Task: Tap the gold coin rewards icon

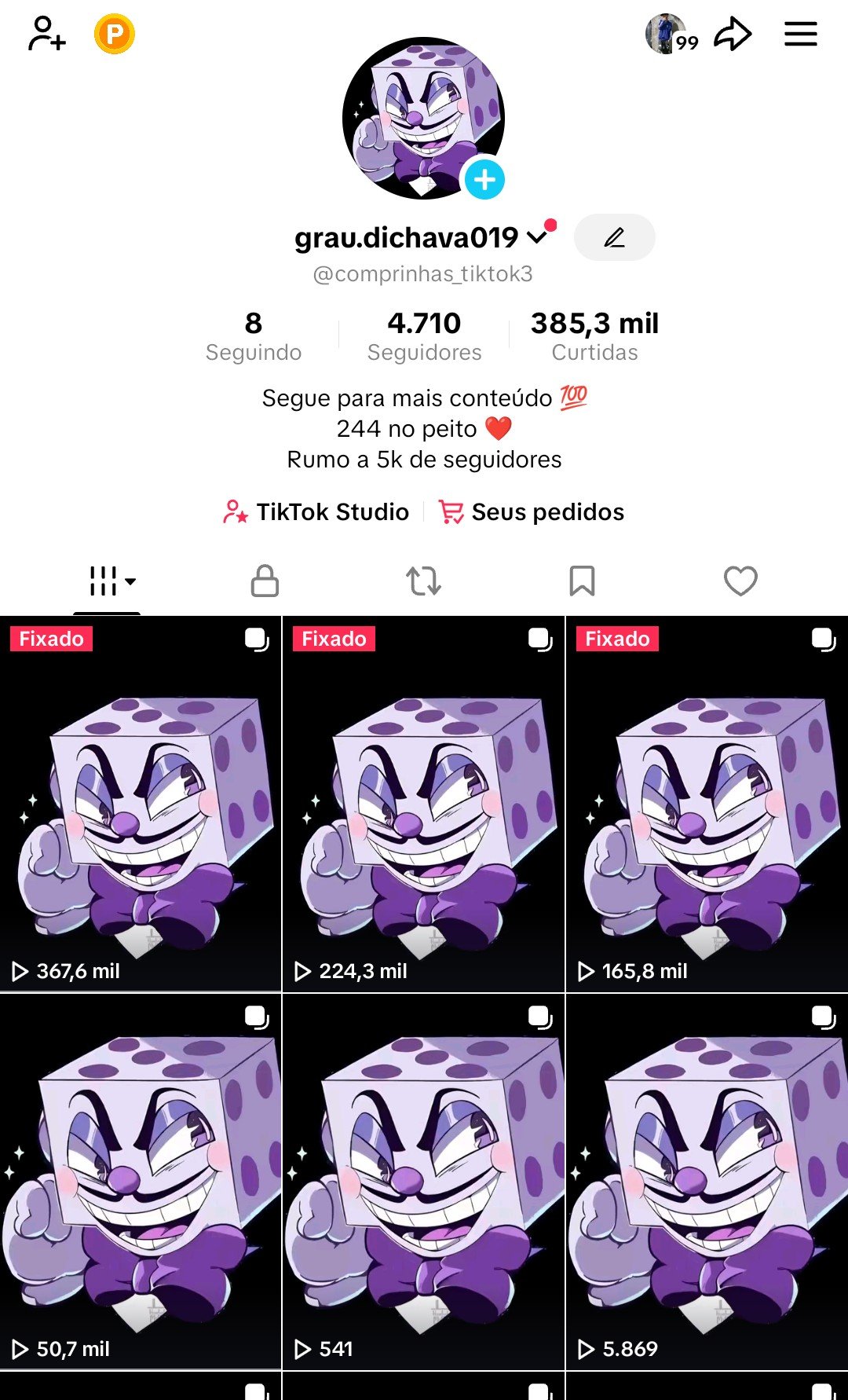Action: [x=115, y=35]
